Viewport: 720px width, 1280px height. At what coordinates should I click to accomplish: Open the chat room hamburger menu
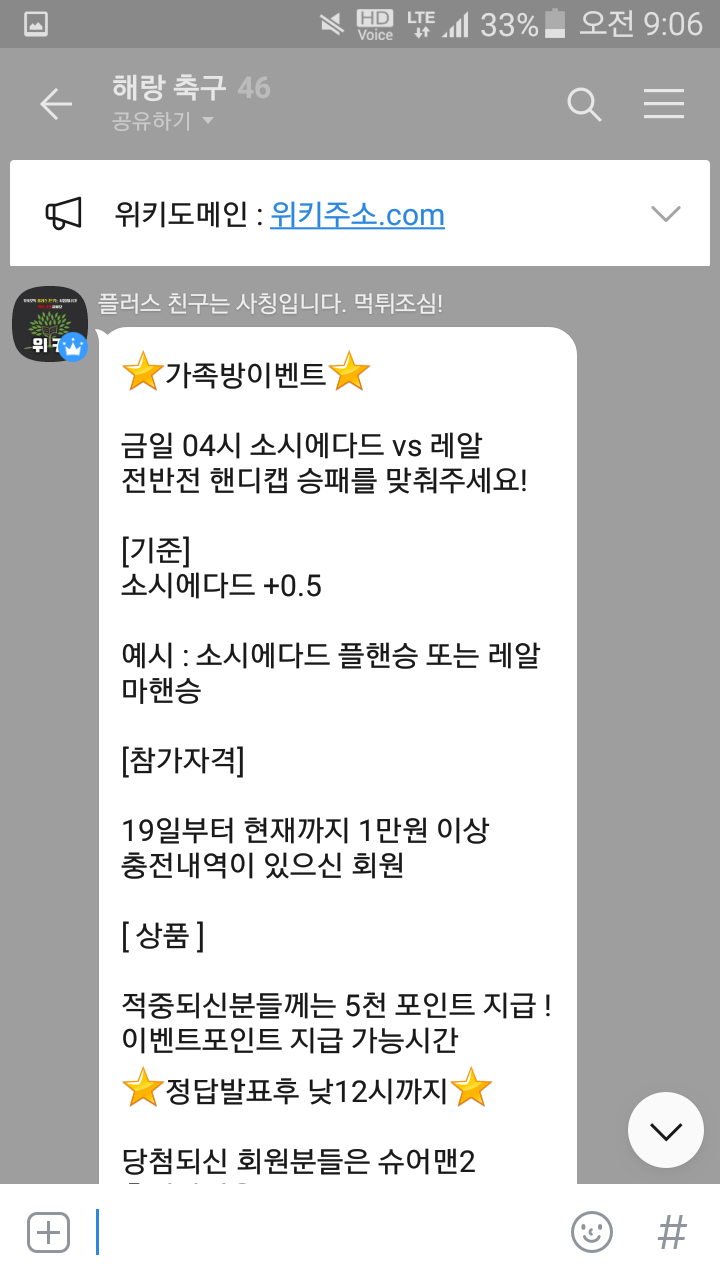(x=663, y=104)
